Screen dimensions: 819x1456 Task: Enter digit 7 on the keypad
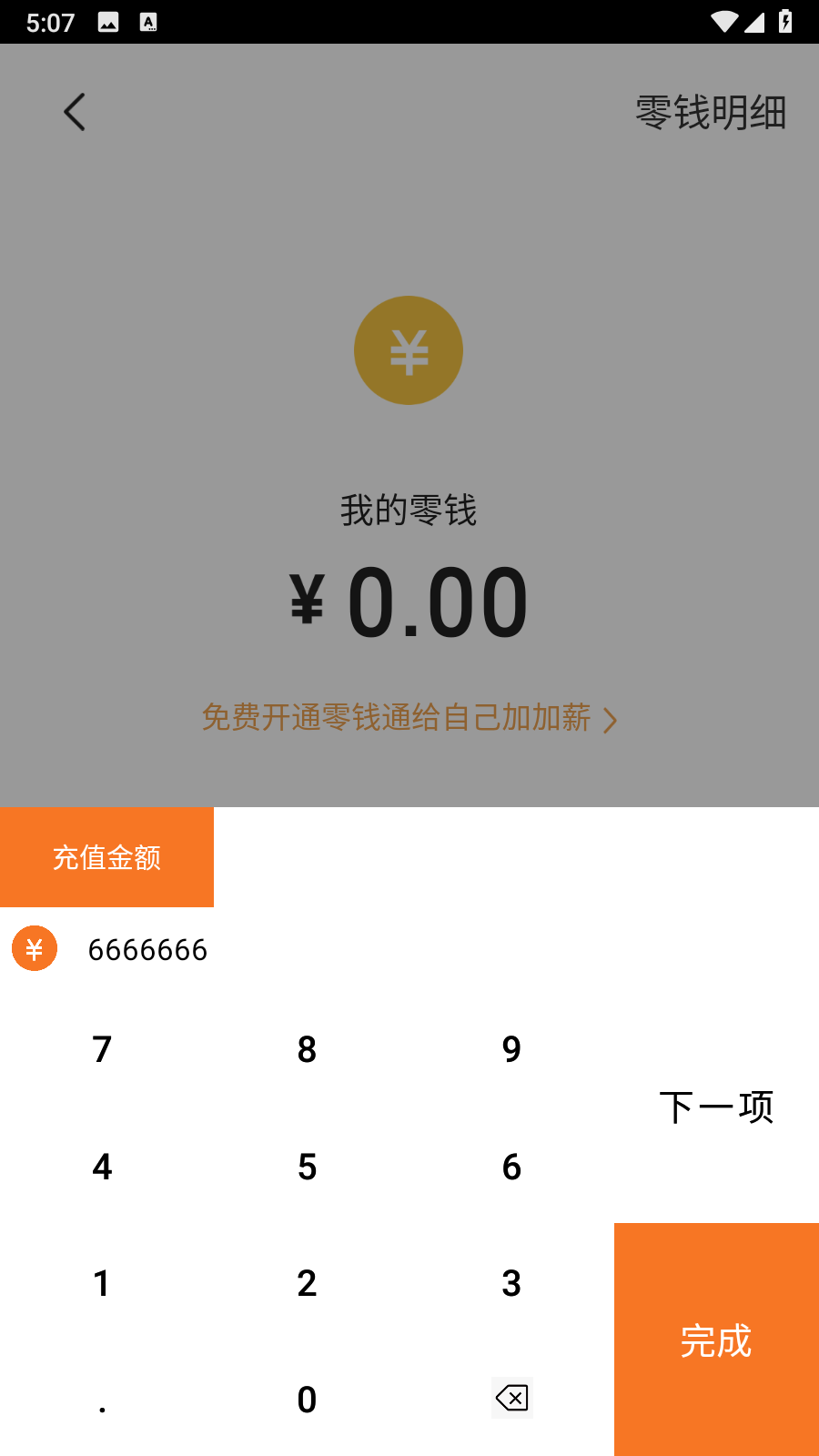tap(102, 1049)
